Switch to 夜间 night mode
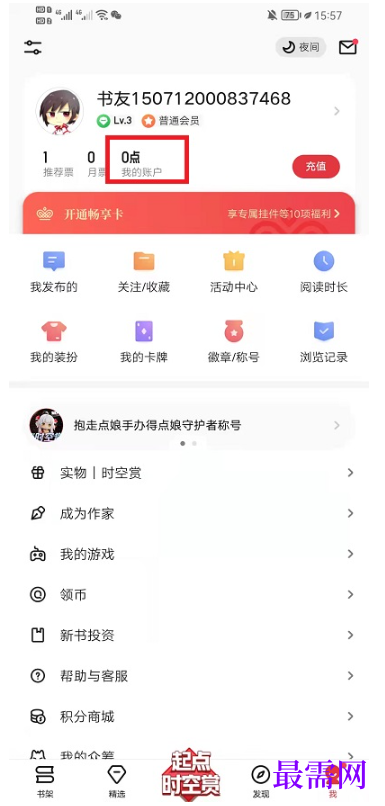The width and height of the screenshot is (385, 806). click(301, 47)
